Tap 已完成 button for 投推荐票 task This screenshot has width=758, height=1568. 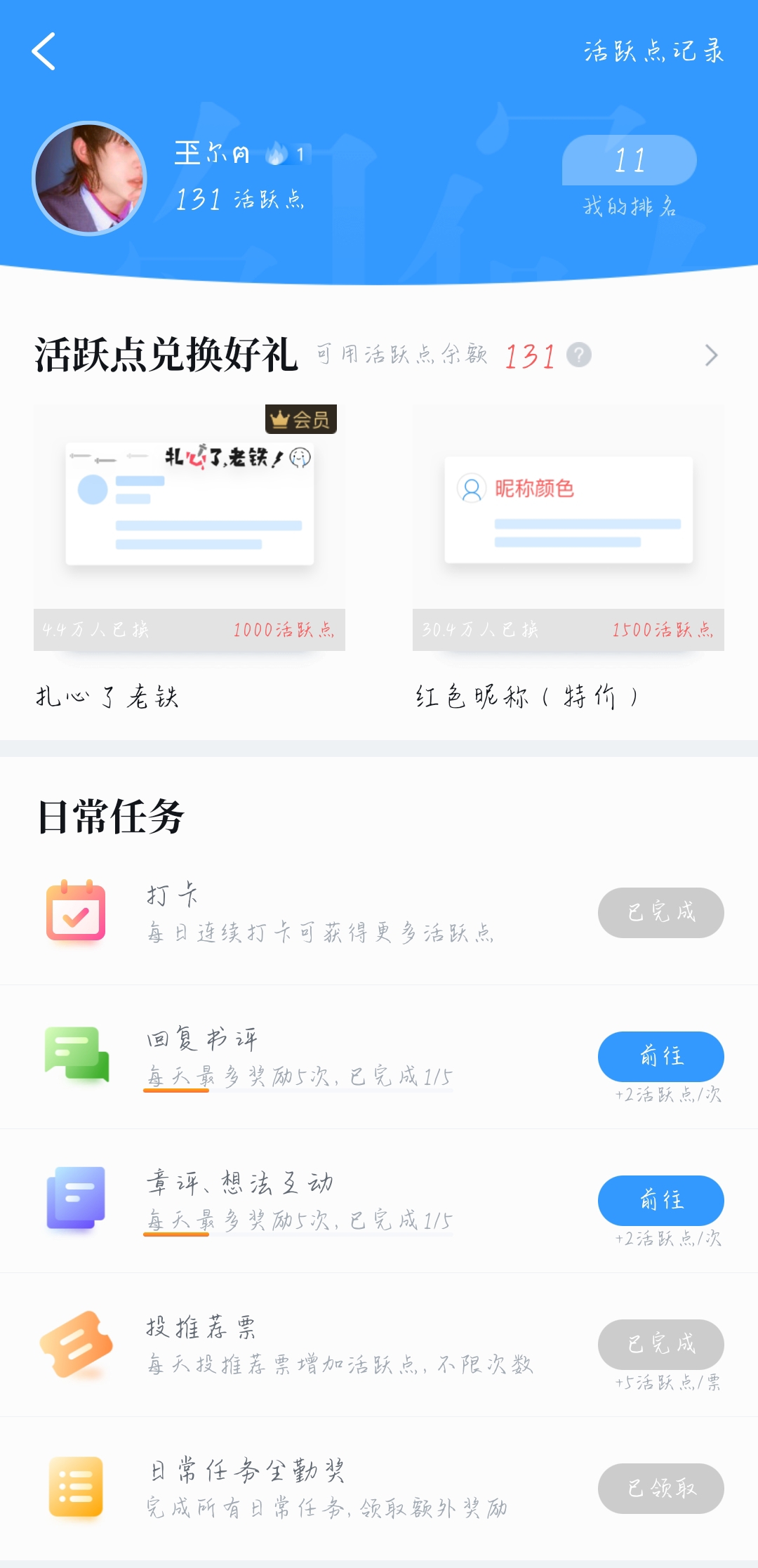[x=661, y=1345]
